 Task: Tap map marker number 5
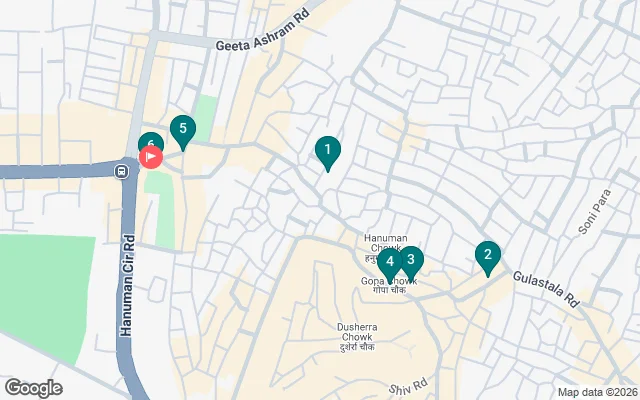click(182, 130)
